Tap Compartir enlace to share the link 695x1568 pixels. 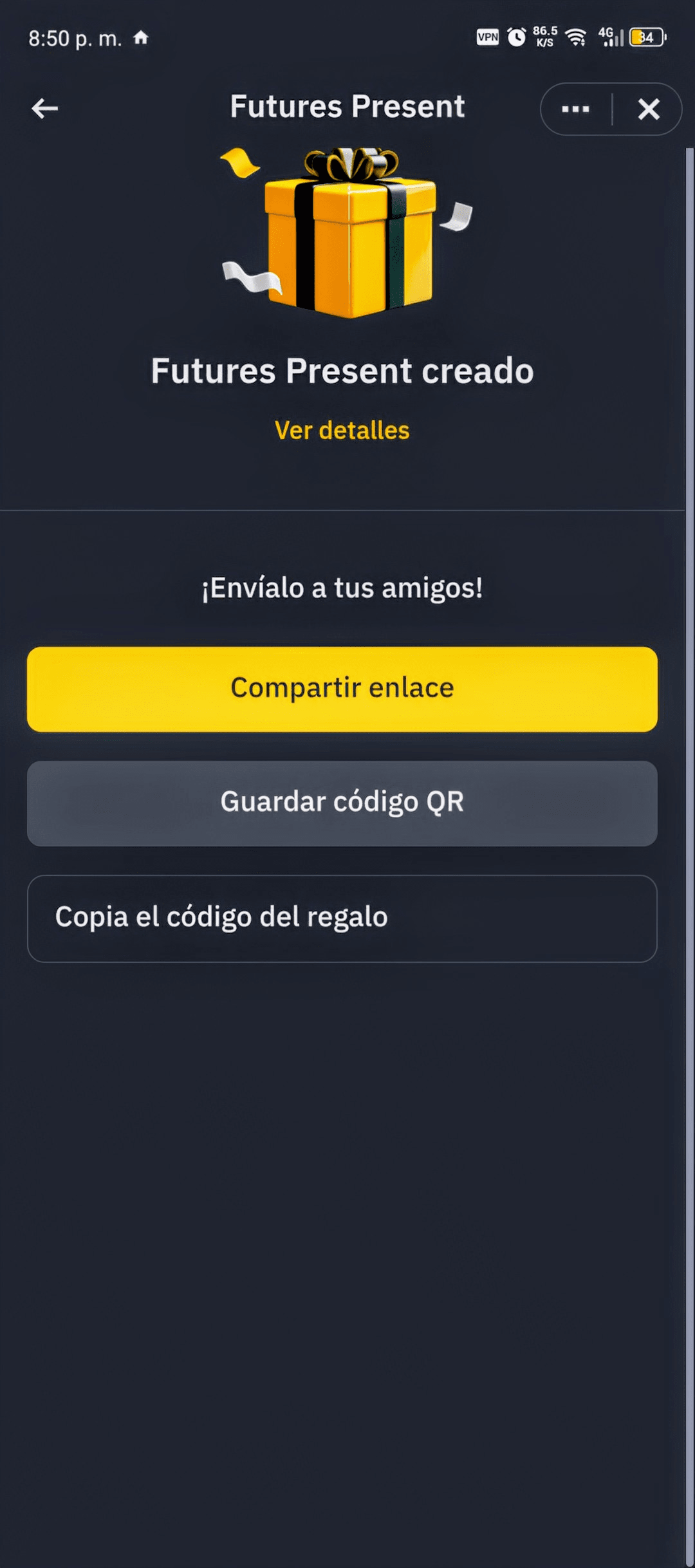[342, 689]
